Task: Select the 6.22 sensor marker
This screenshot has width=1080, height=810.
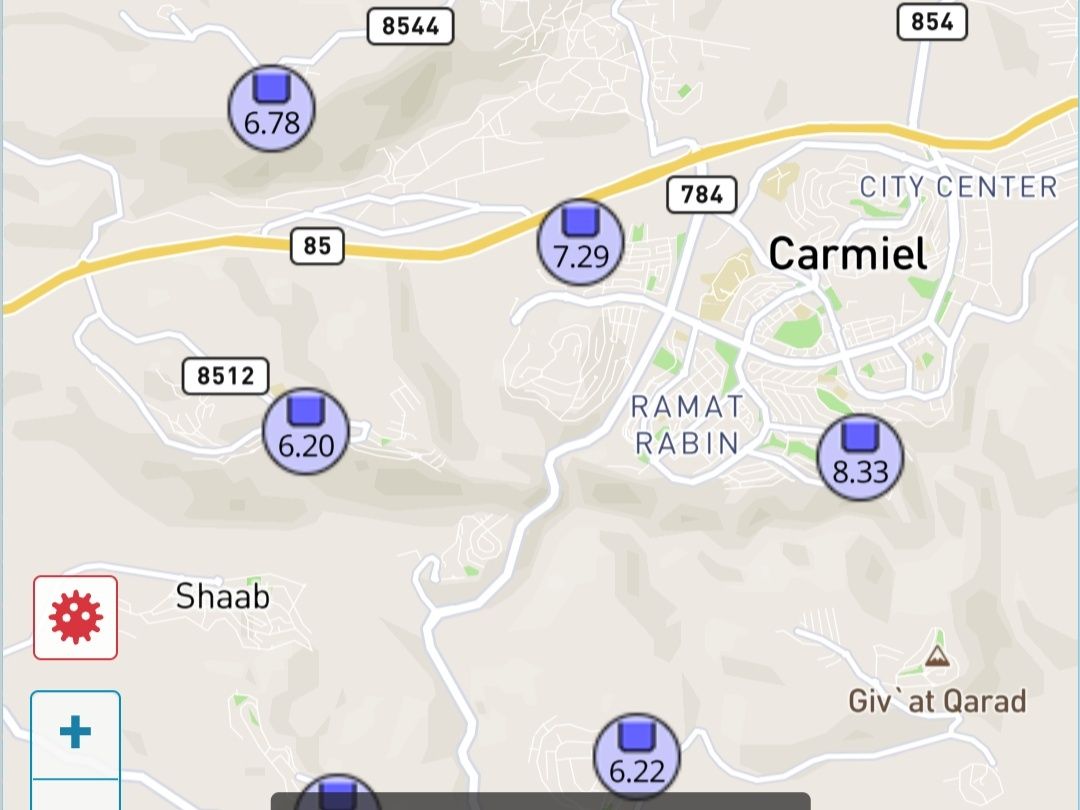Action: coord(637,756)
